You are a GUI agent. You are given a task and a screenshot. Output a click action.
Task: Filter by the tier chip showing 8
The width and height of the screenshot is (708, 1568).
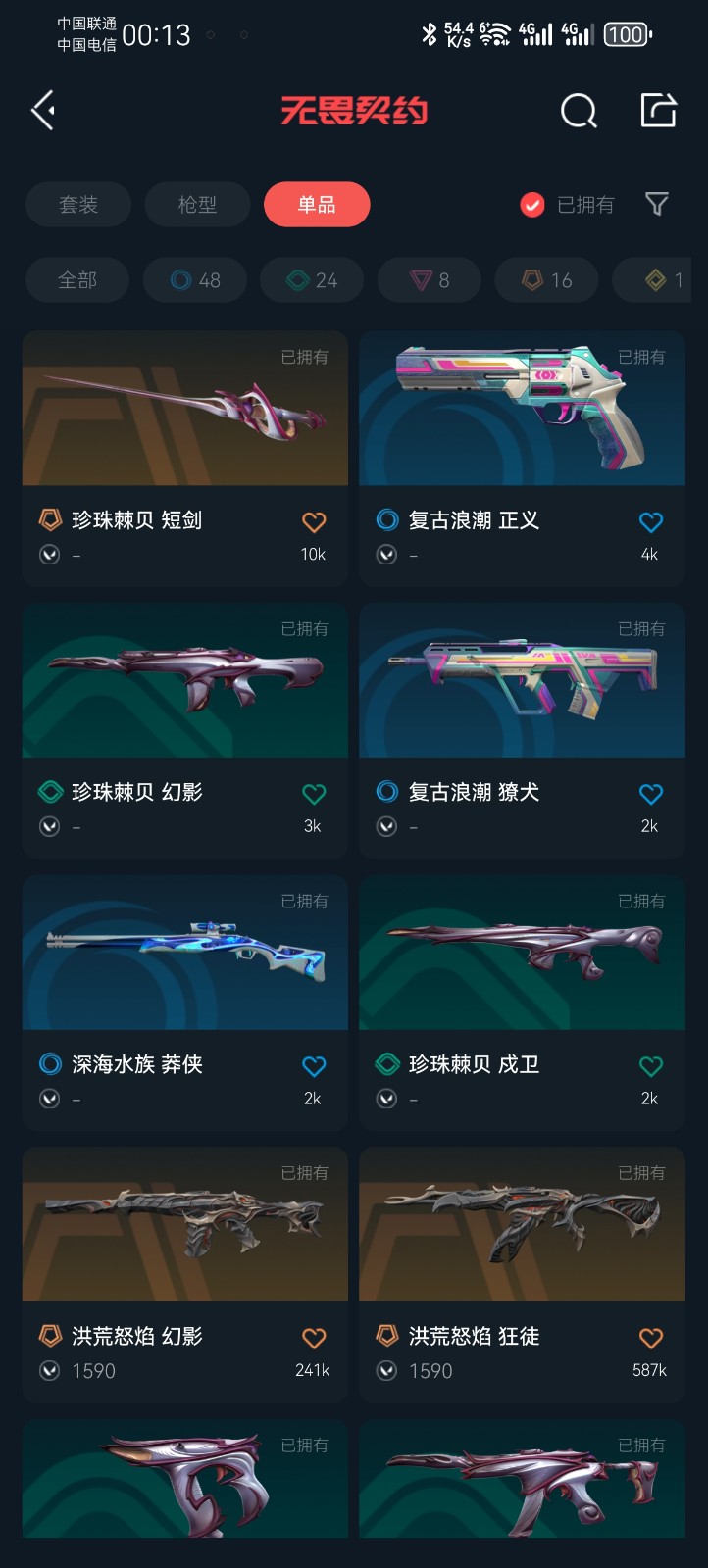pos(430,280)
